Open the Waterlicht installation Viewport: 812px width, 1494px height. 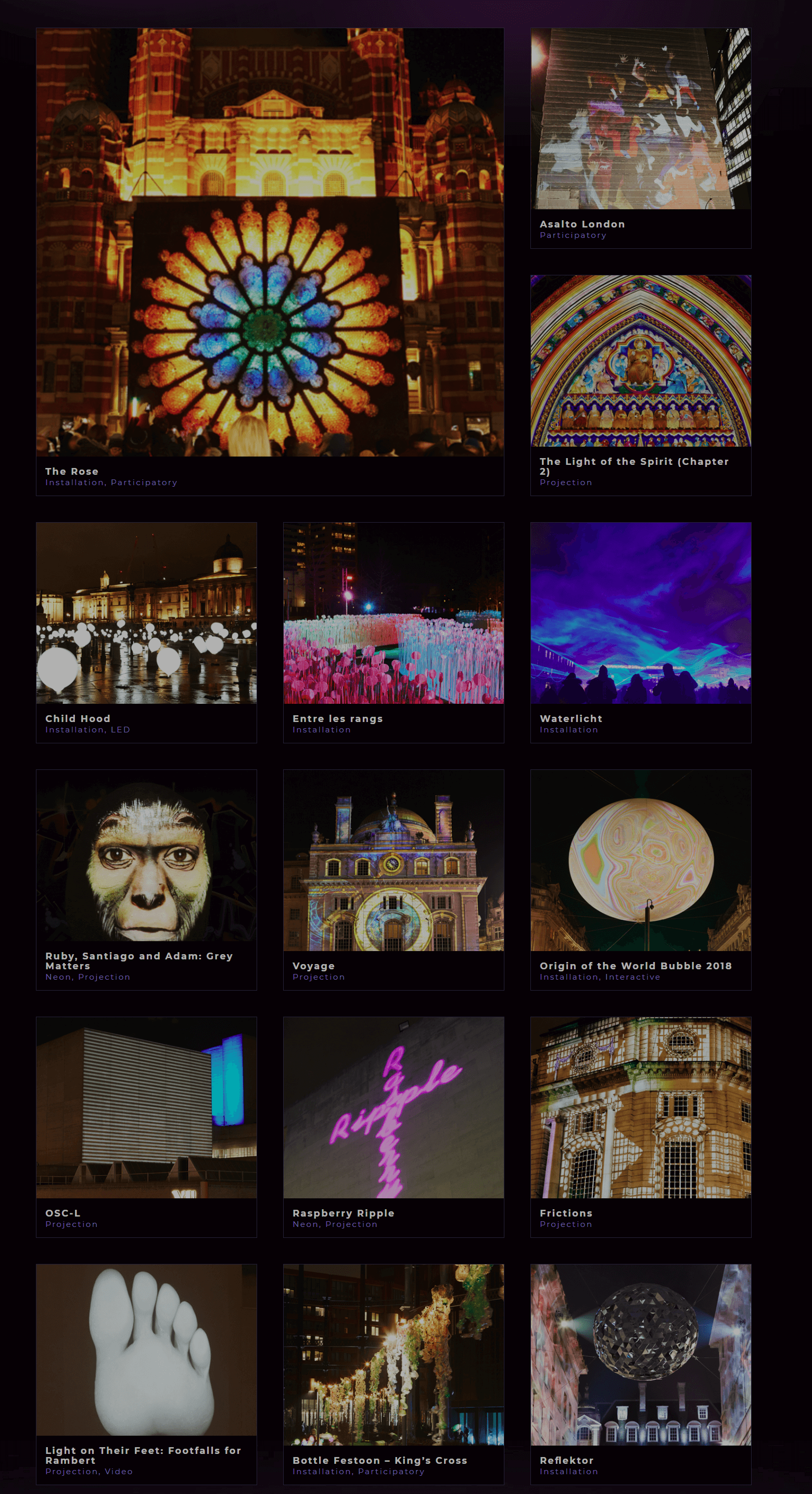[x=640, y=632]
